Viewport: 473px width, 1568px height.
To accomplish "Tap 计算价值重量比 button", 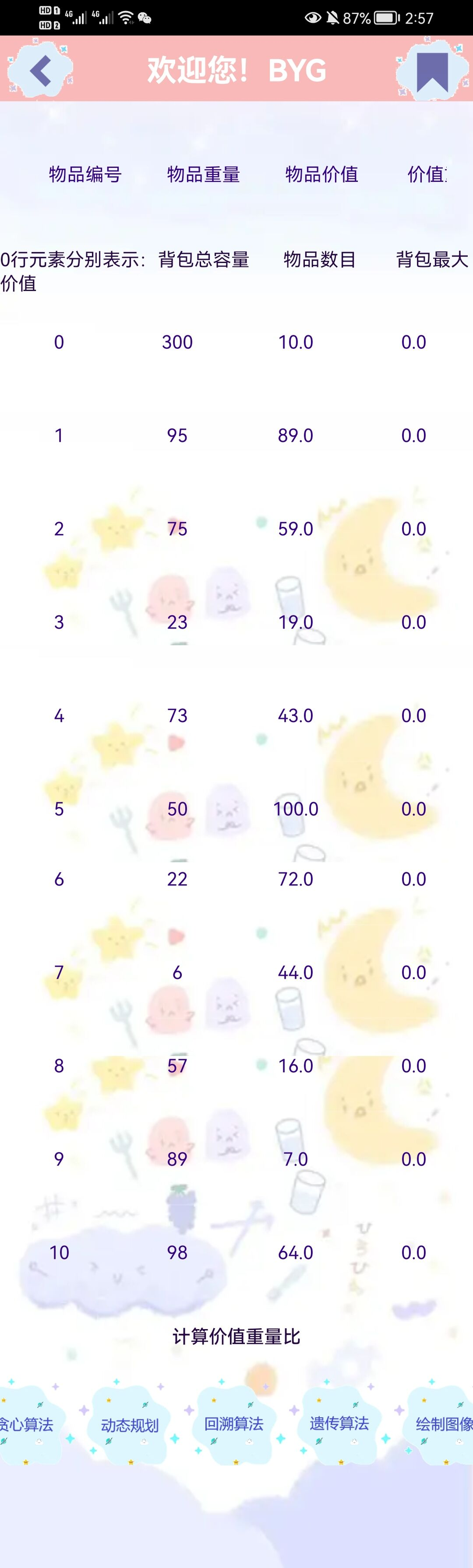I will coord(236,1336).
